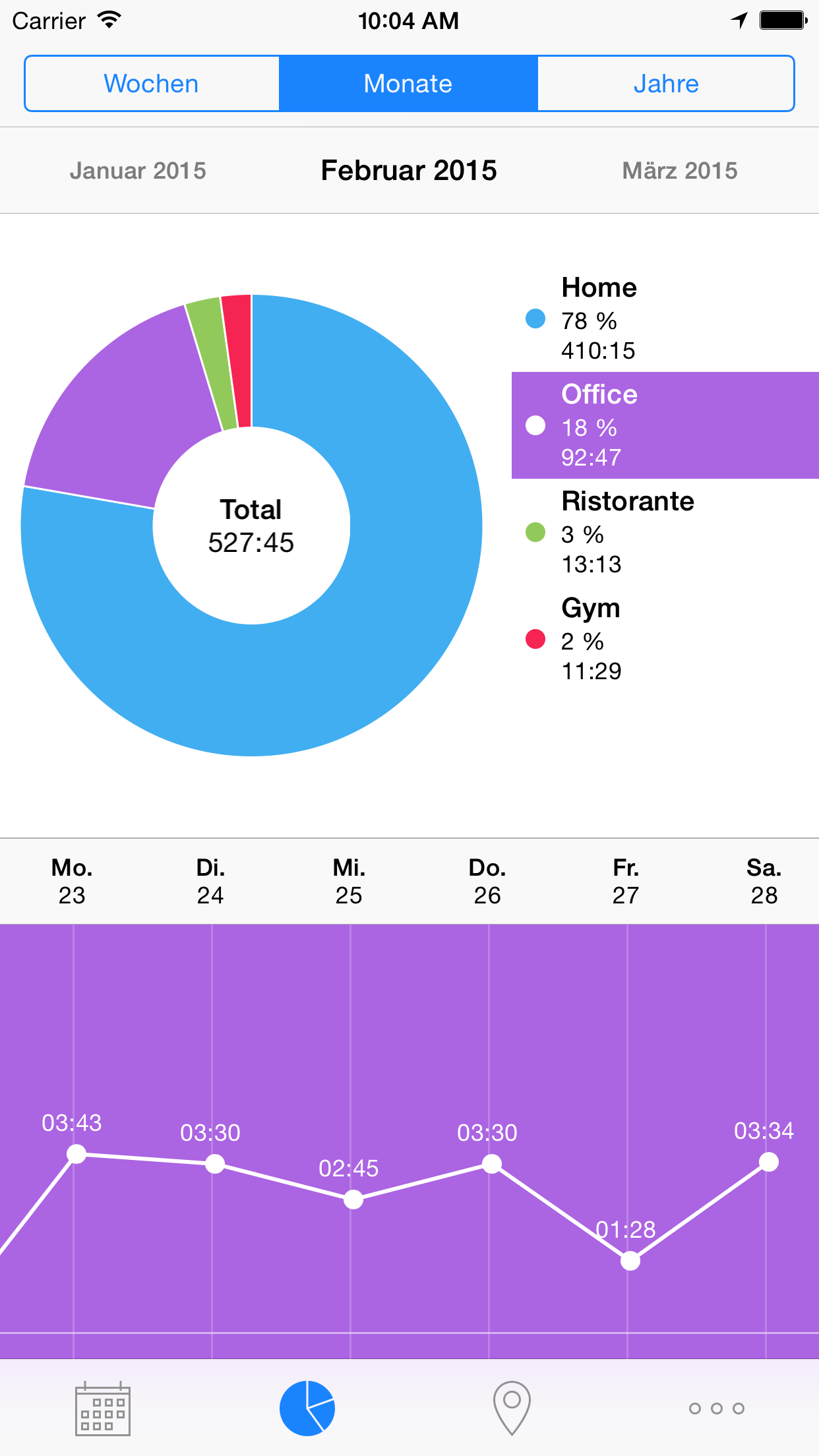The image size is (819, 1456).
Task: Tap the Wi-Fi indicator icon
Action: pos(107,18)
